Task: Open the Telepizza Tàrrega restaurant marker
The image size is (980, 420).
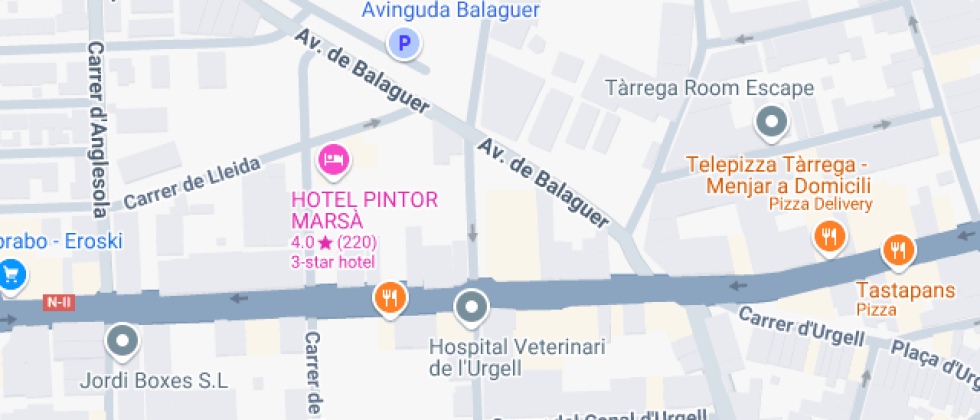Action: (x=829, y=237)
